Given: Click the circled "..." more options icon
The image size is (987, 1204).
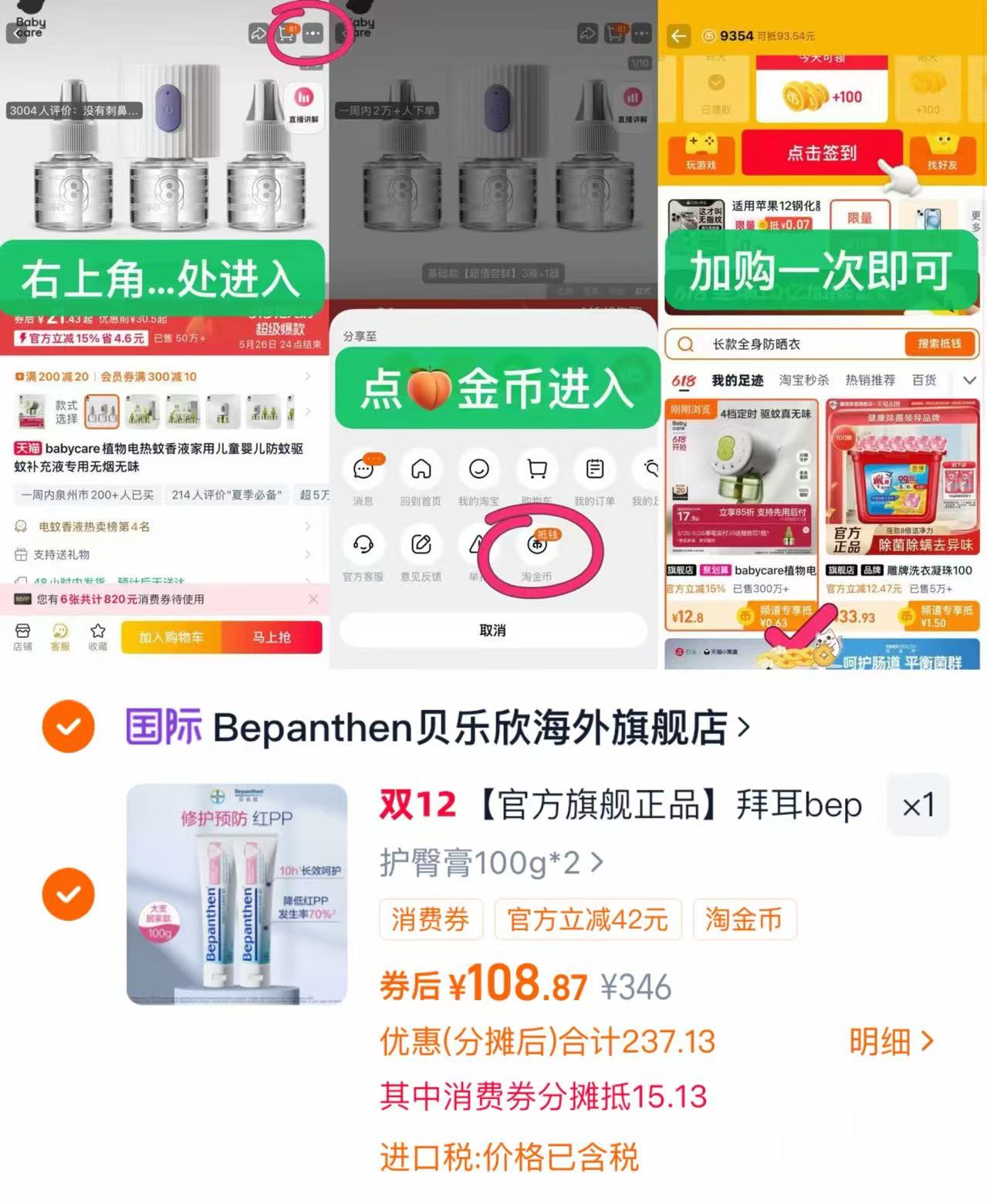Looking at the screenshot, I should (x=313, y=34).
